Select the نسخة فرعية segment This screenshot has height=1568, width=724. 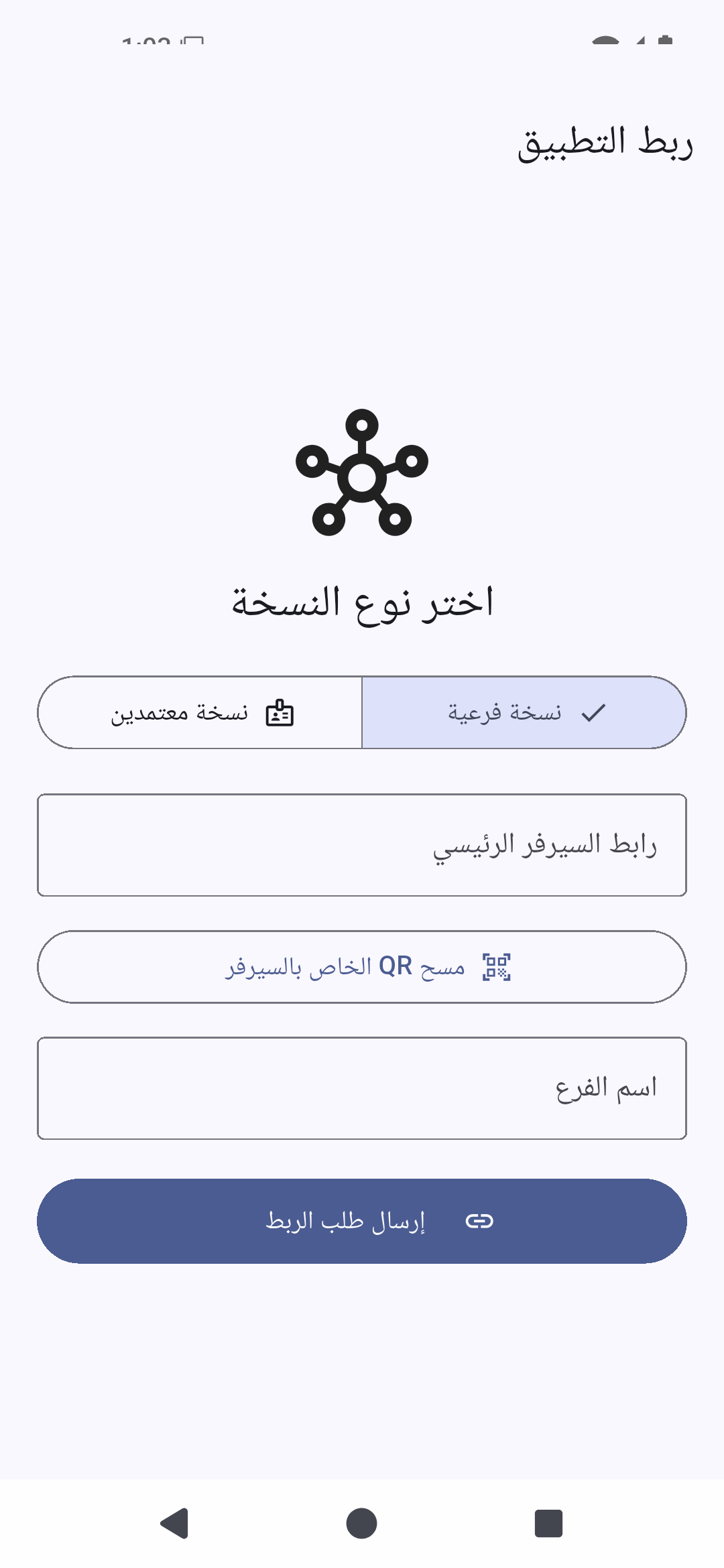pyautogui.click(x=524, y=712)
